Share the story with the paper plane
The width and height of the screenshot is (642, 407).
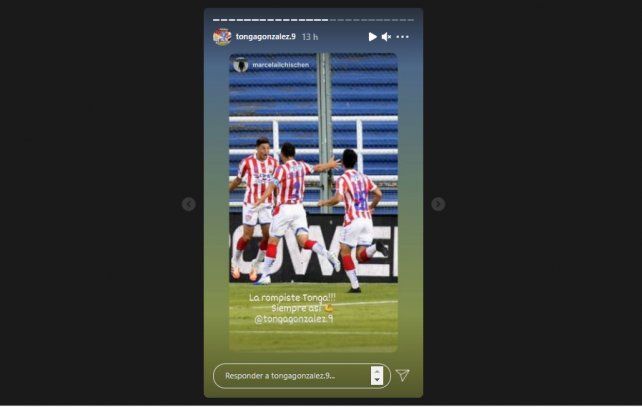coord(402,376)
